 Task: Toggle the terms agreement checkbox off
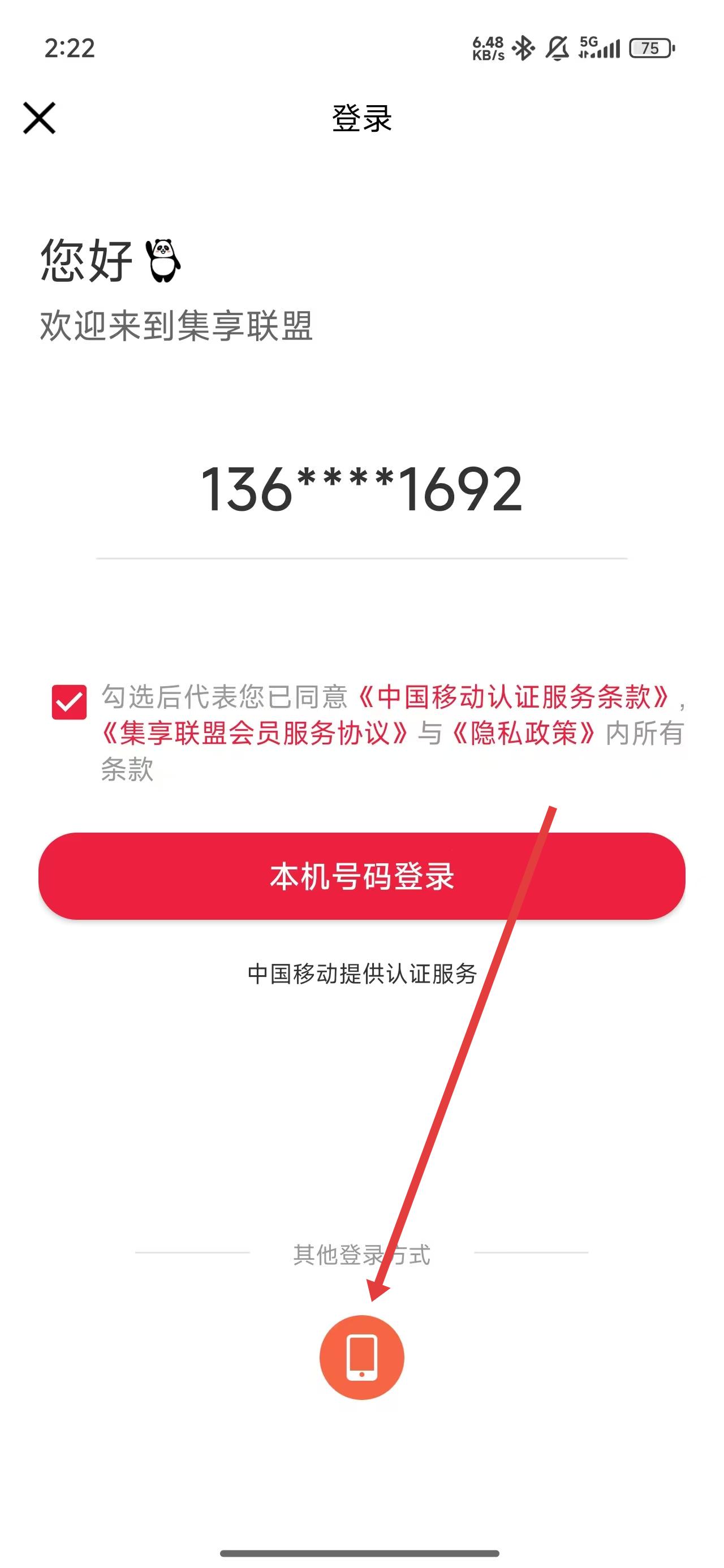coord(69,704)
